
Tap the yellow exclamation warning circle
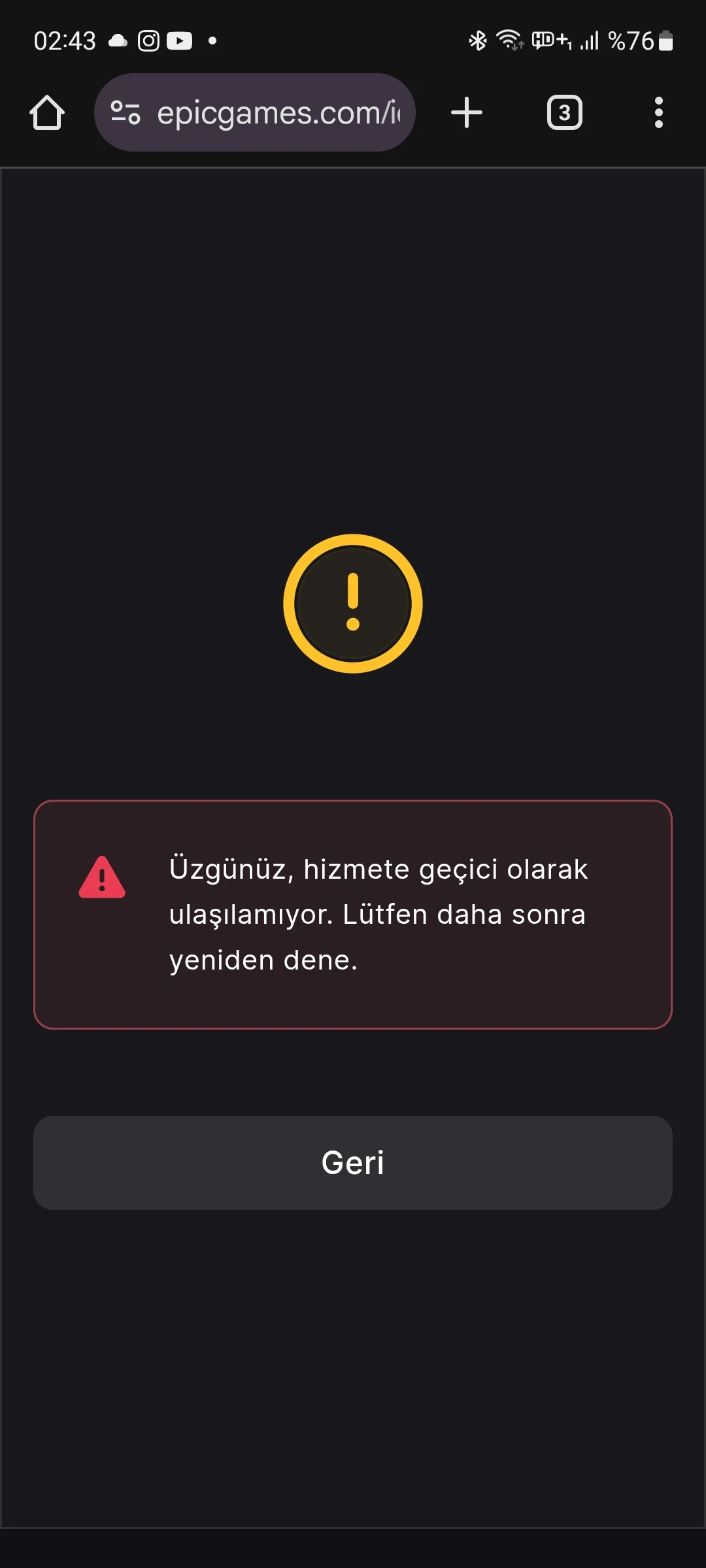[353, 602]
